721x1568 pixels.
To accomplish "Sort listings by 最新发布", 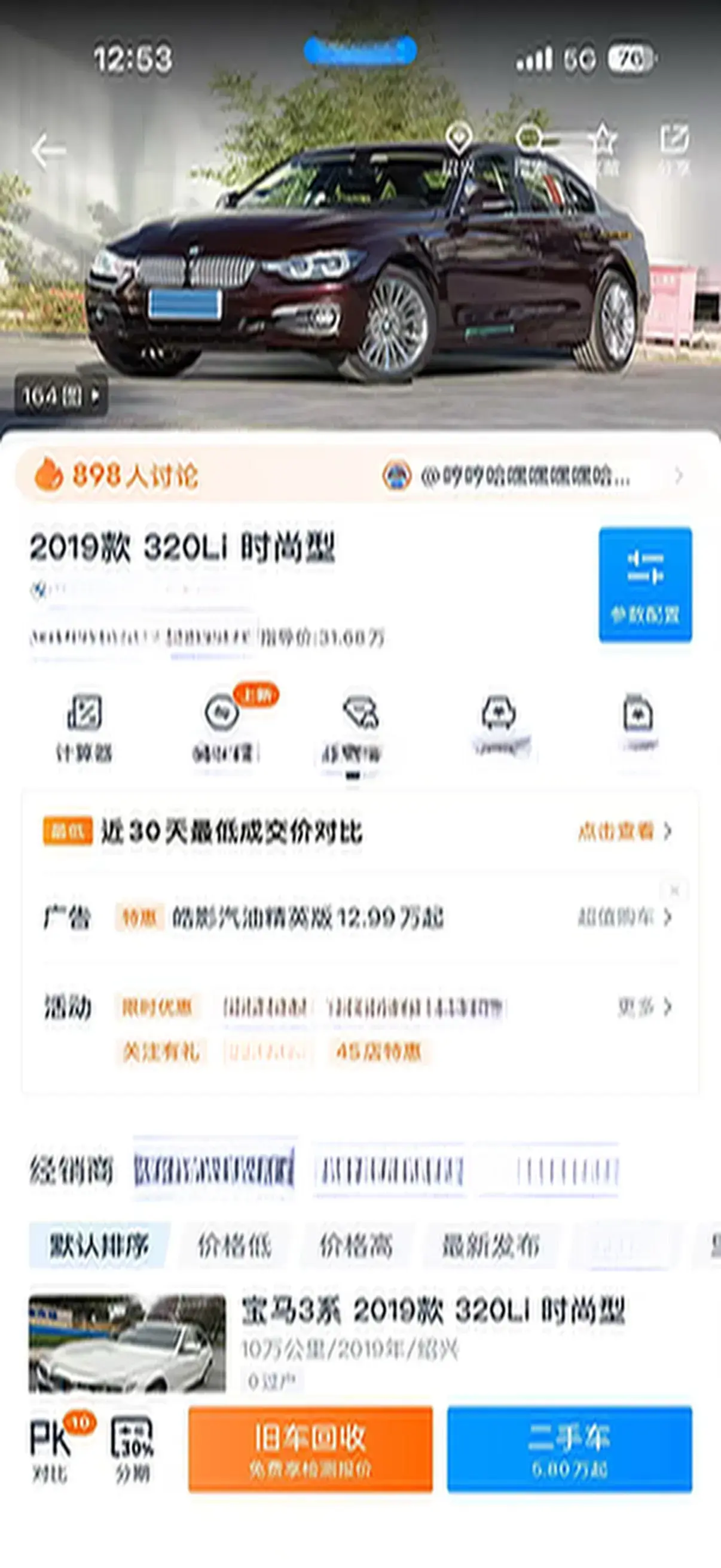I will 490,1246.
